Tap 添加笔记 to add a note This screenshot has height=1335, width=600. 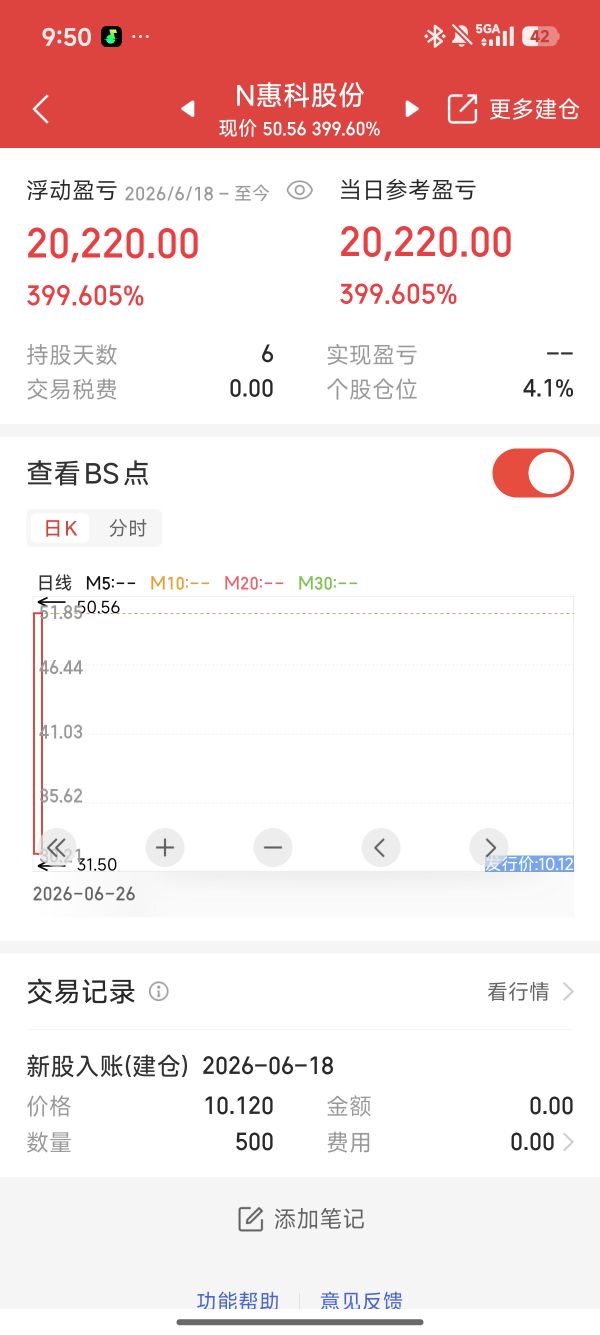click(301, 1219)
